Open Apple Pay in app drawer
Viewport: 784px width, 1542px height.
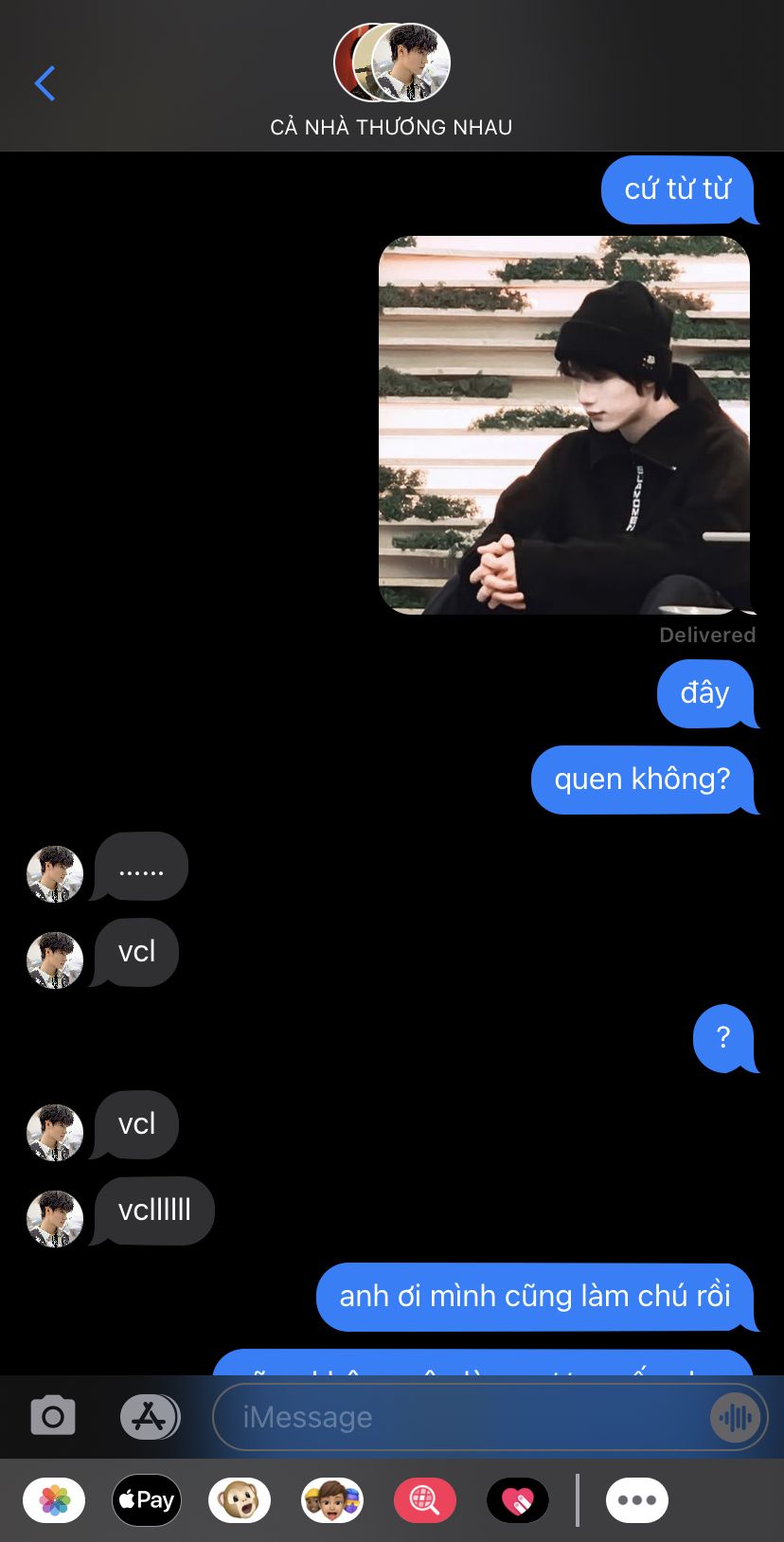147,1500
